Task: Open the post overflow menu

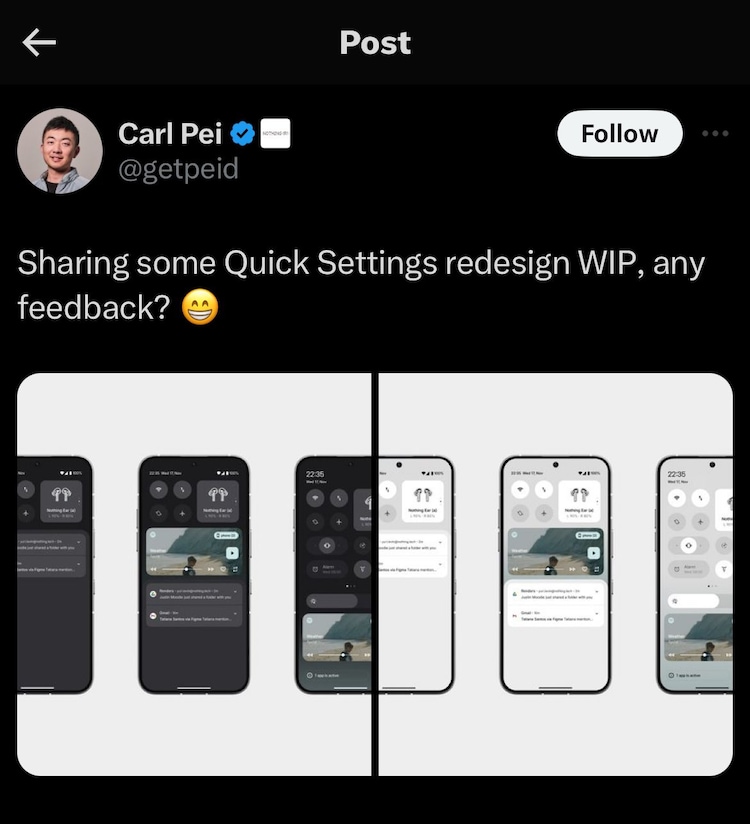Action: tap(715, 134)
